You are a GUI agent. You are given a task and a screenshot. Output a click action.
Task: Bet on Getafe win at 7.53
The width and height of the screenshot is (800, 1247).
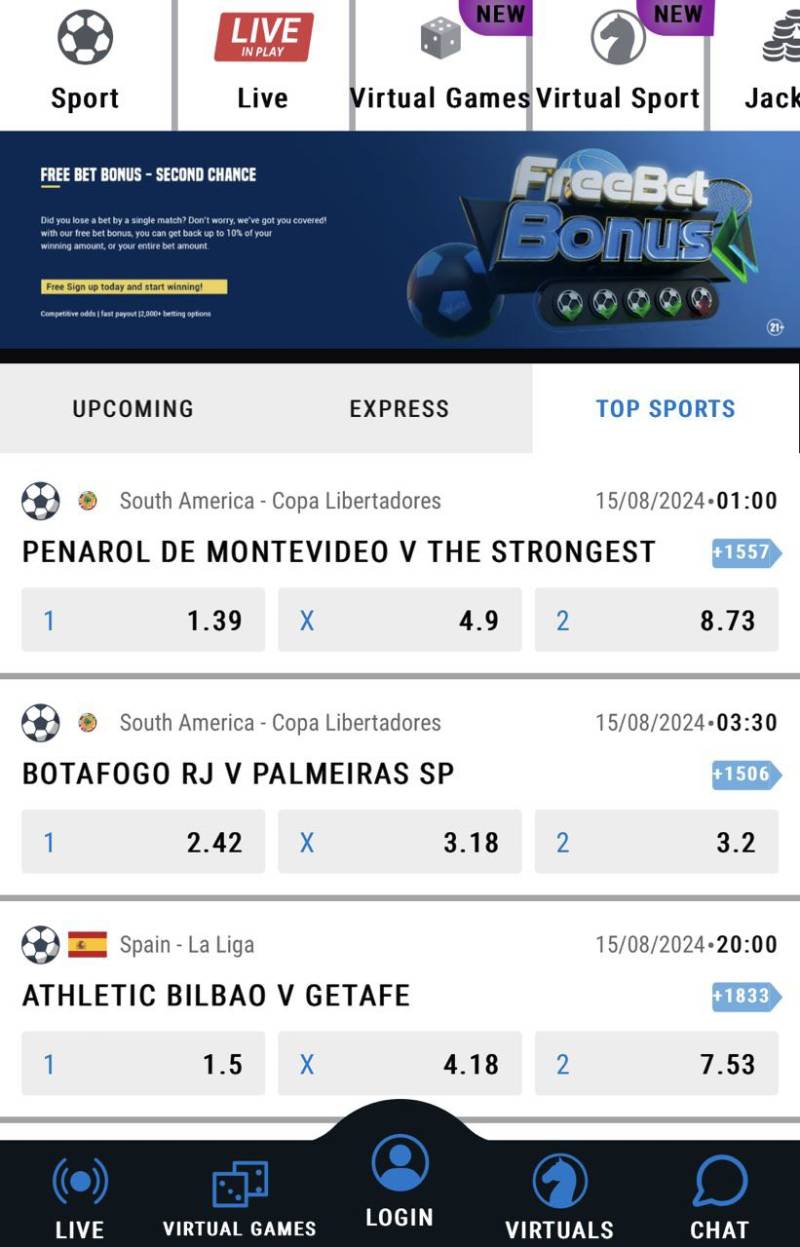pos(656,1065)
